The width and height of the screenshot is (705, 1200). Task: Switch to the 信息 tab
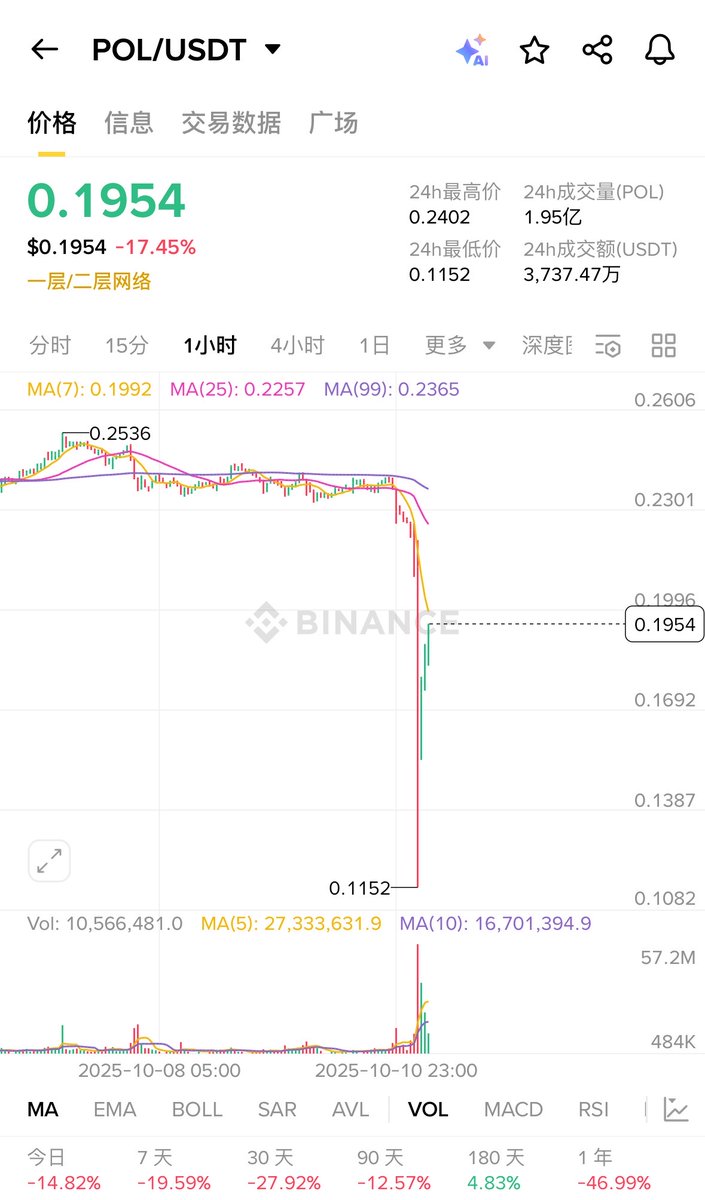pyautogui.click(x=129, y=123)
